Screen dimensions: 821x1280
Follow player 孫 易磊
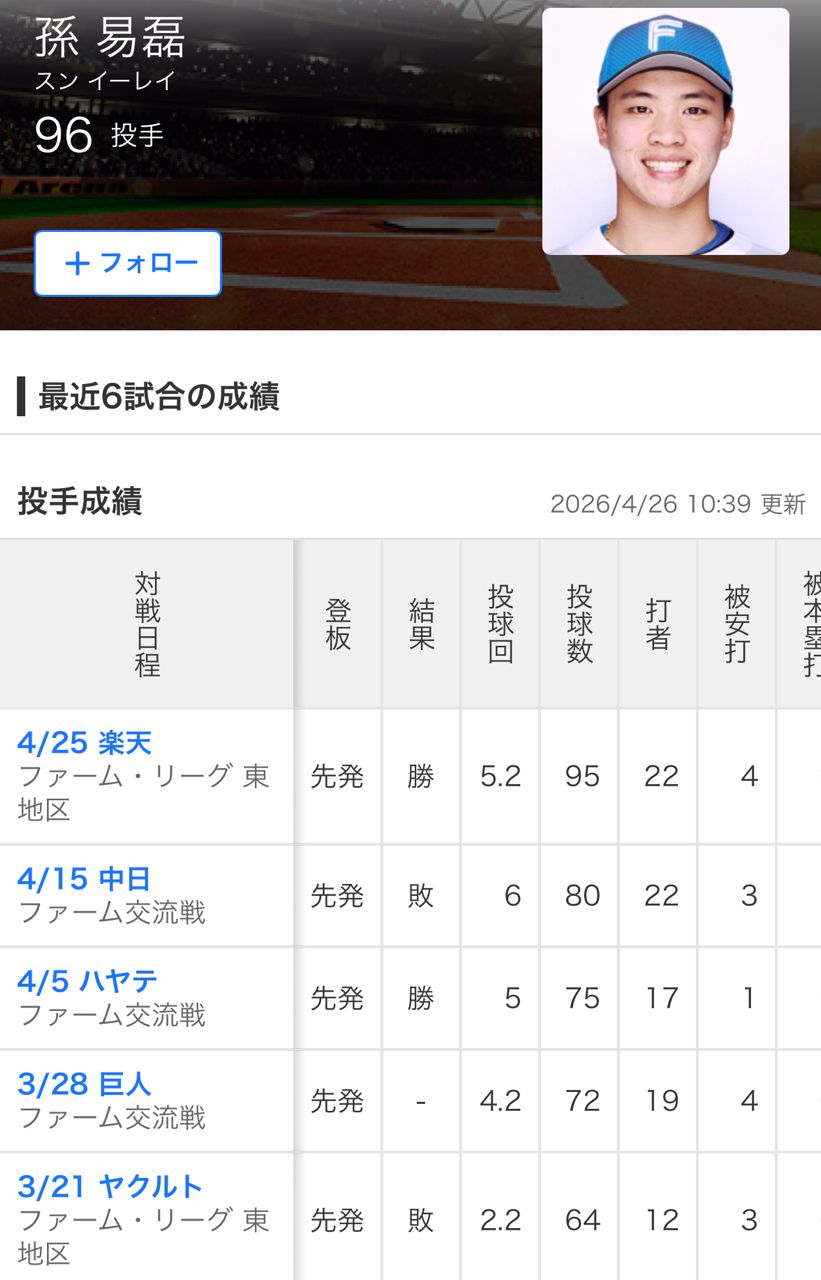[x=128, y=263]
